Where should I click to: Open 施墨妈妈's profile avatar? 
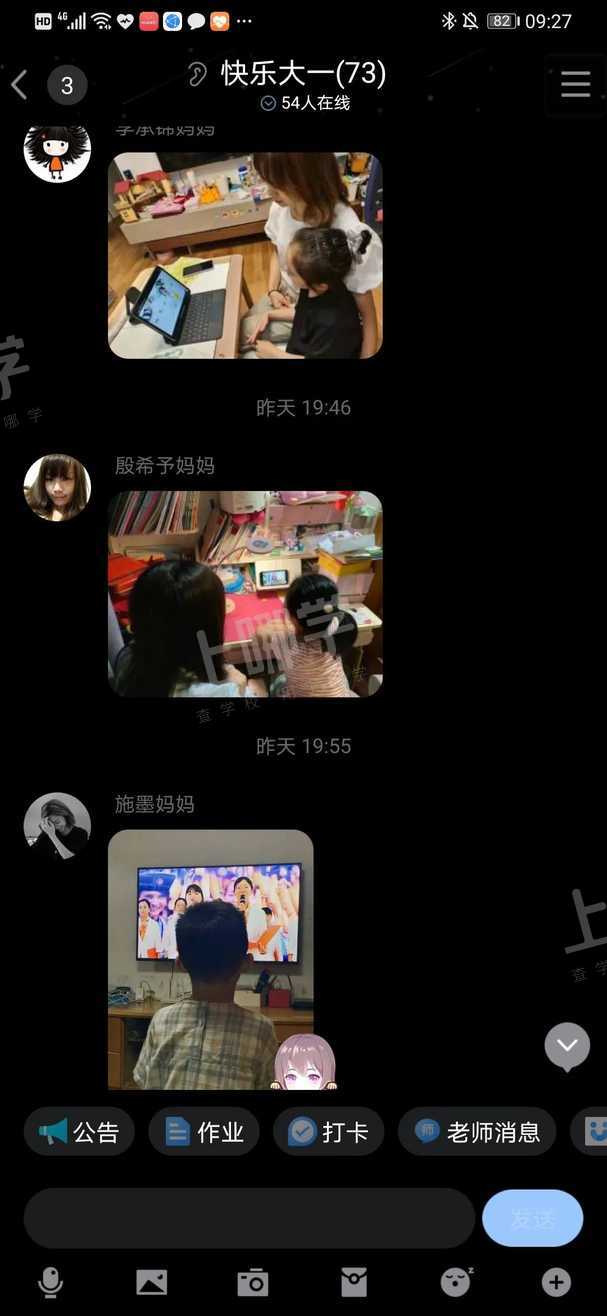(x=57, y=826)
